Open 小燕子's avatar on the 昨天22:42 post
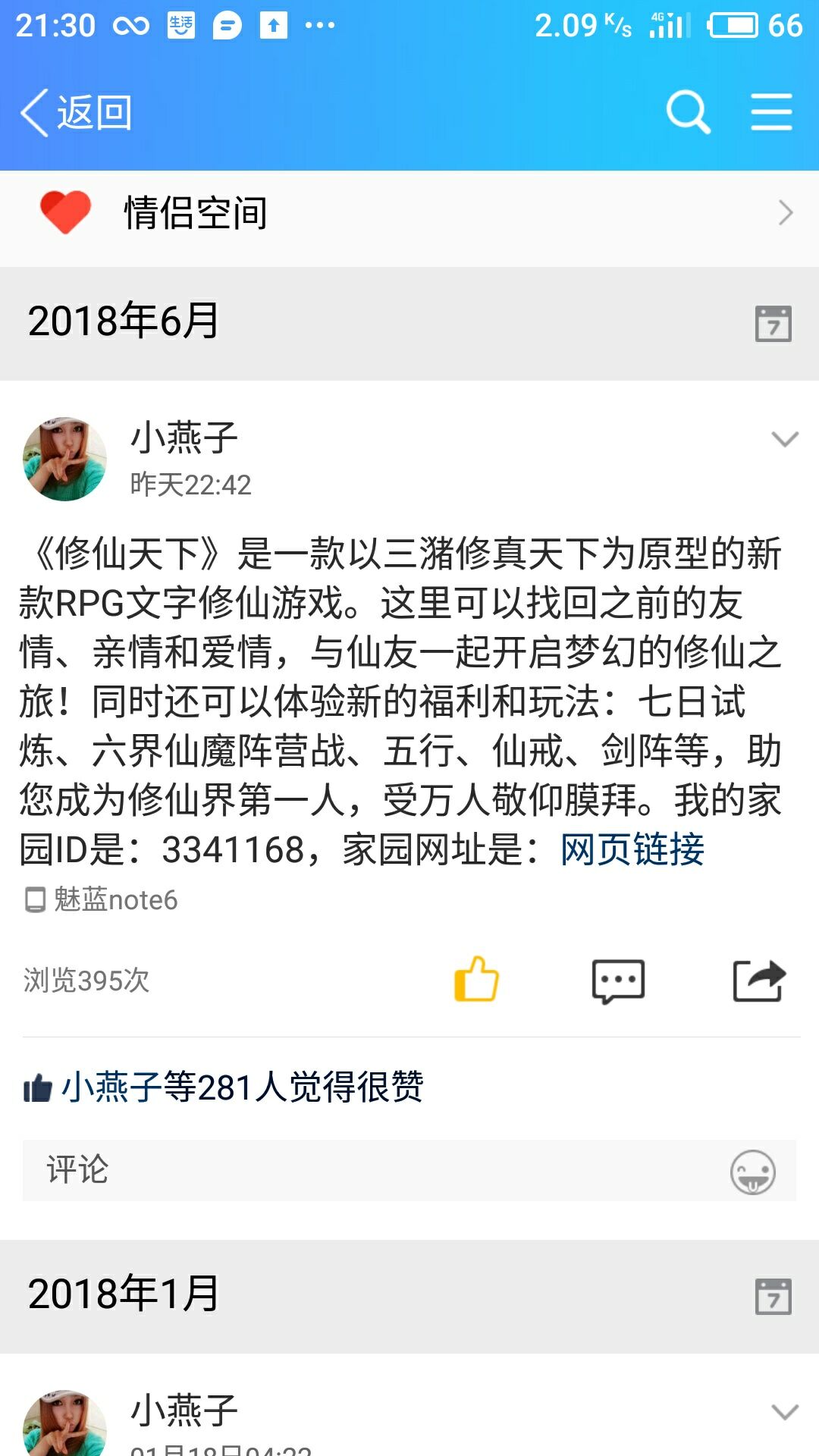This screenshot has height=1456, width=819. (65, 459)
